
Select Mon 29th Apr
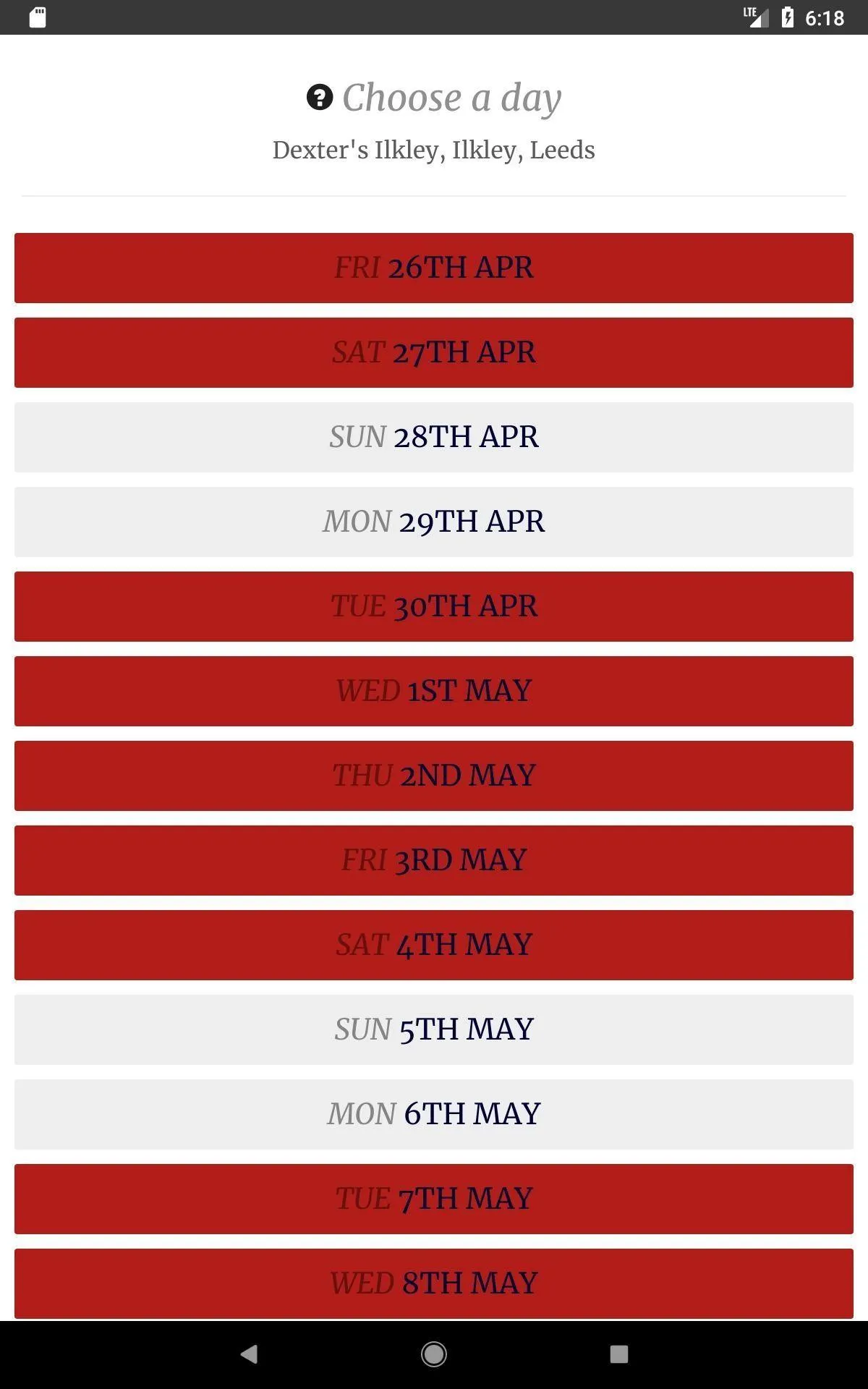point(434,522)
